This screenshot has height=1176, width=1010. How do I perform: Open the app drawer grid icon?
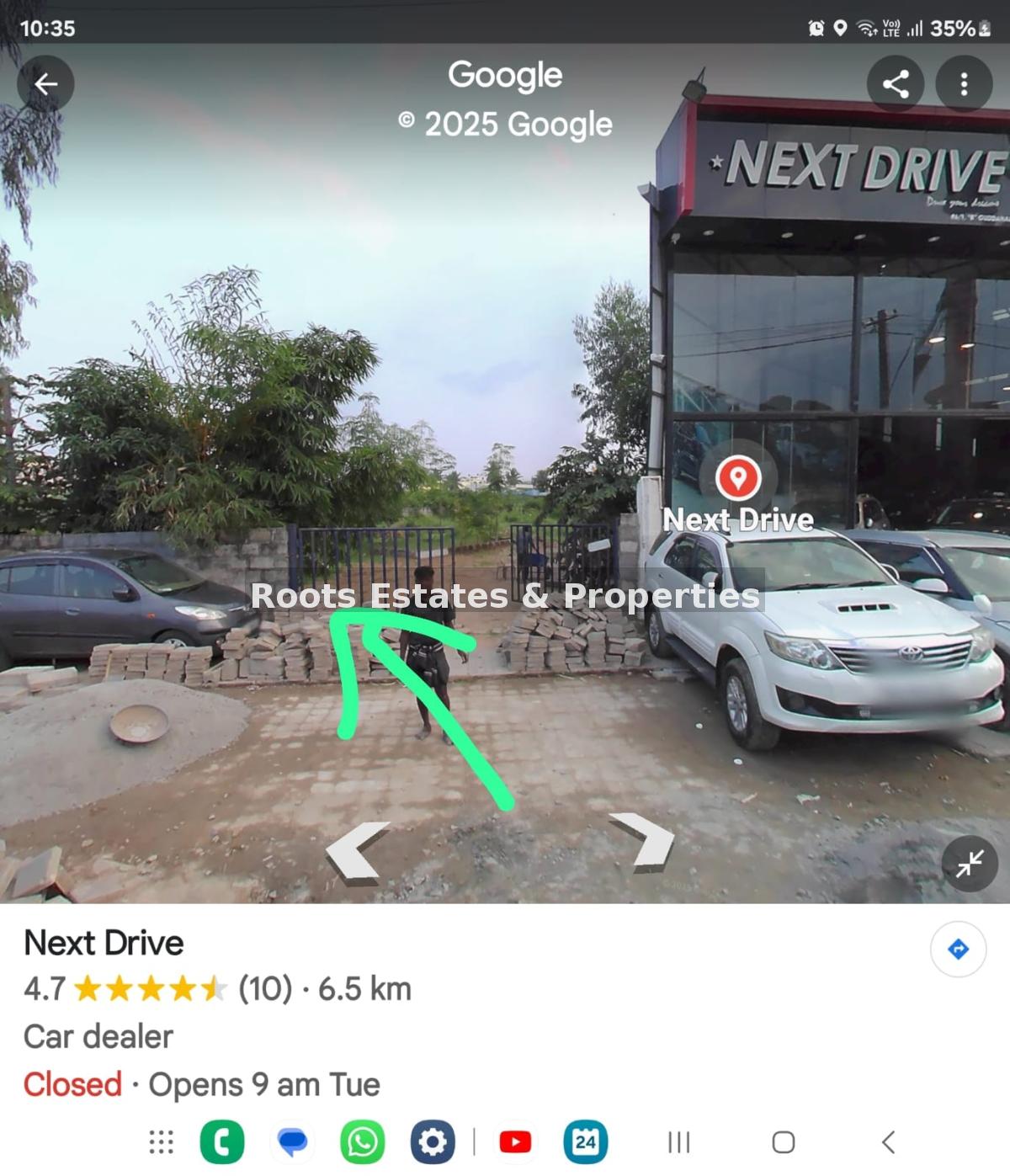pyautogui.click(x=161, y=1142)
